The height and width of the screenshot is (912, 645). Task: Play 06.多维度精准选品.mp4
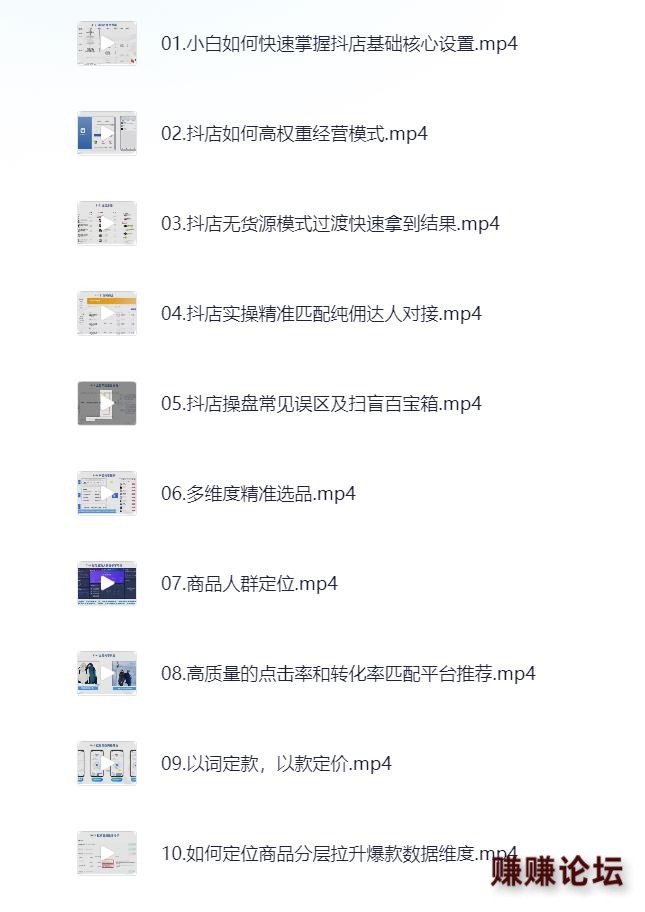pos(258,493)
